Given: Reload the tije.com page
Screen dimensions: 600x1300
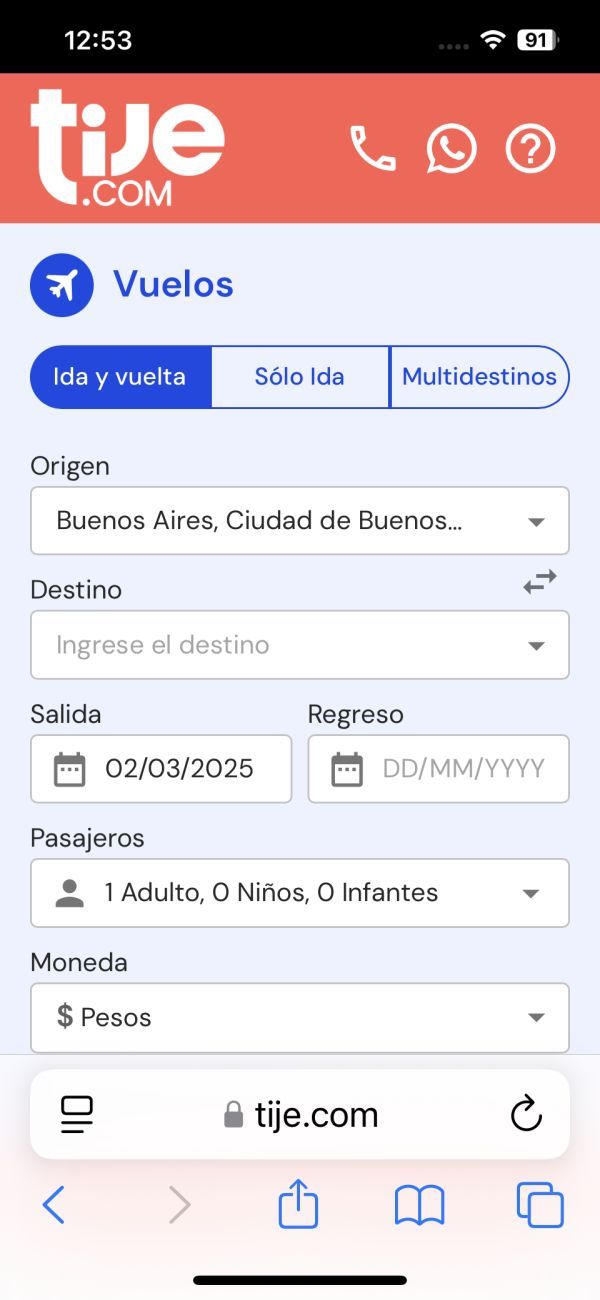Looking at the screenshot, I should point(526,1114).
